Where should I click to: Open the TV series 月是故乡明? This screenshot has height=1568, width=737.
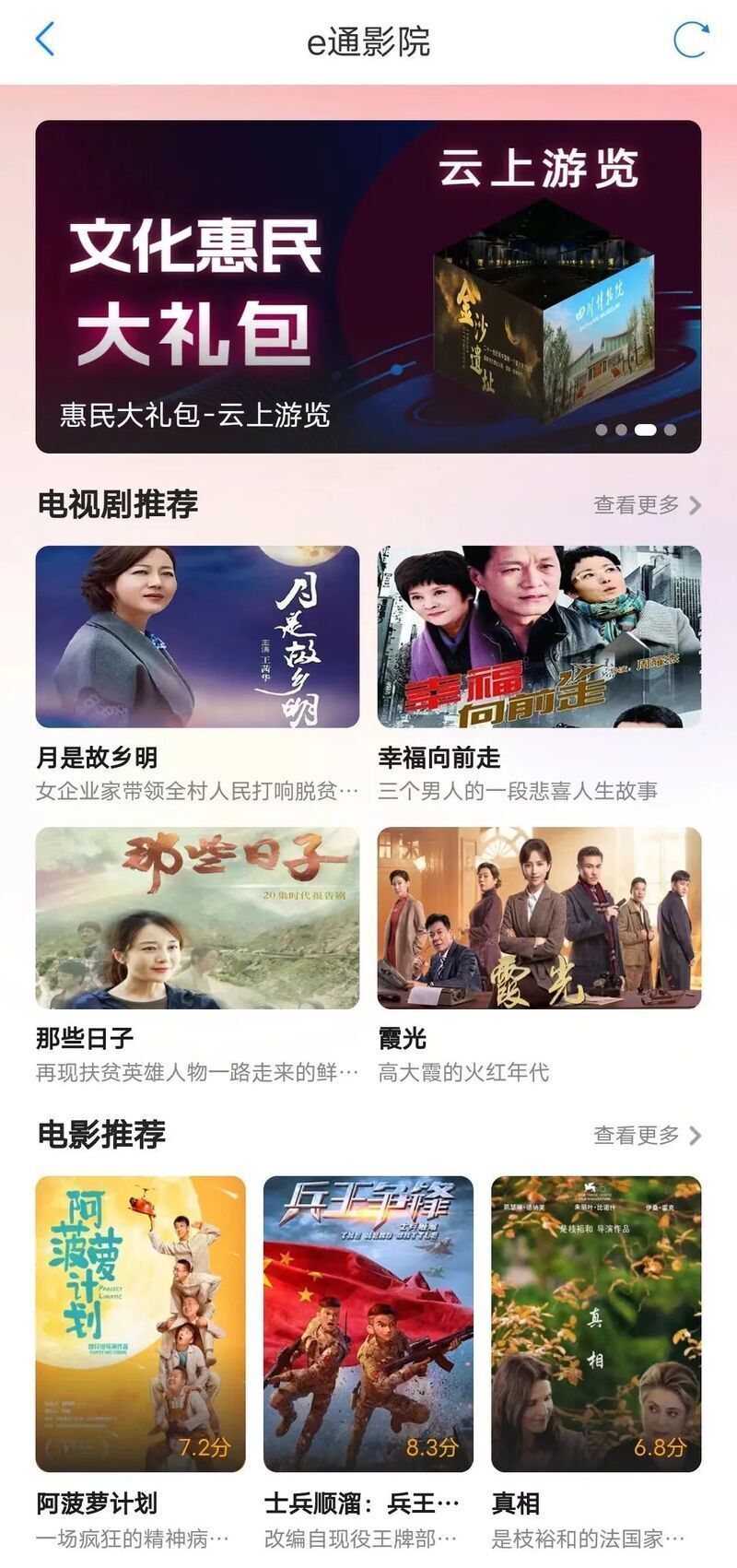[x=197, y=637]
